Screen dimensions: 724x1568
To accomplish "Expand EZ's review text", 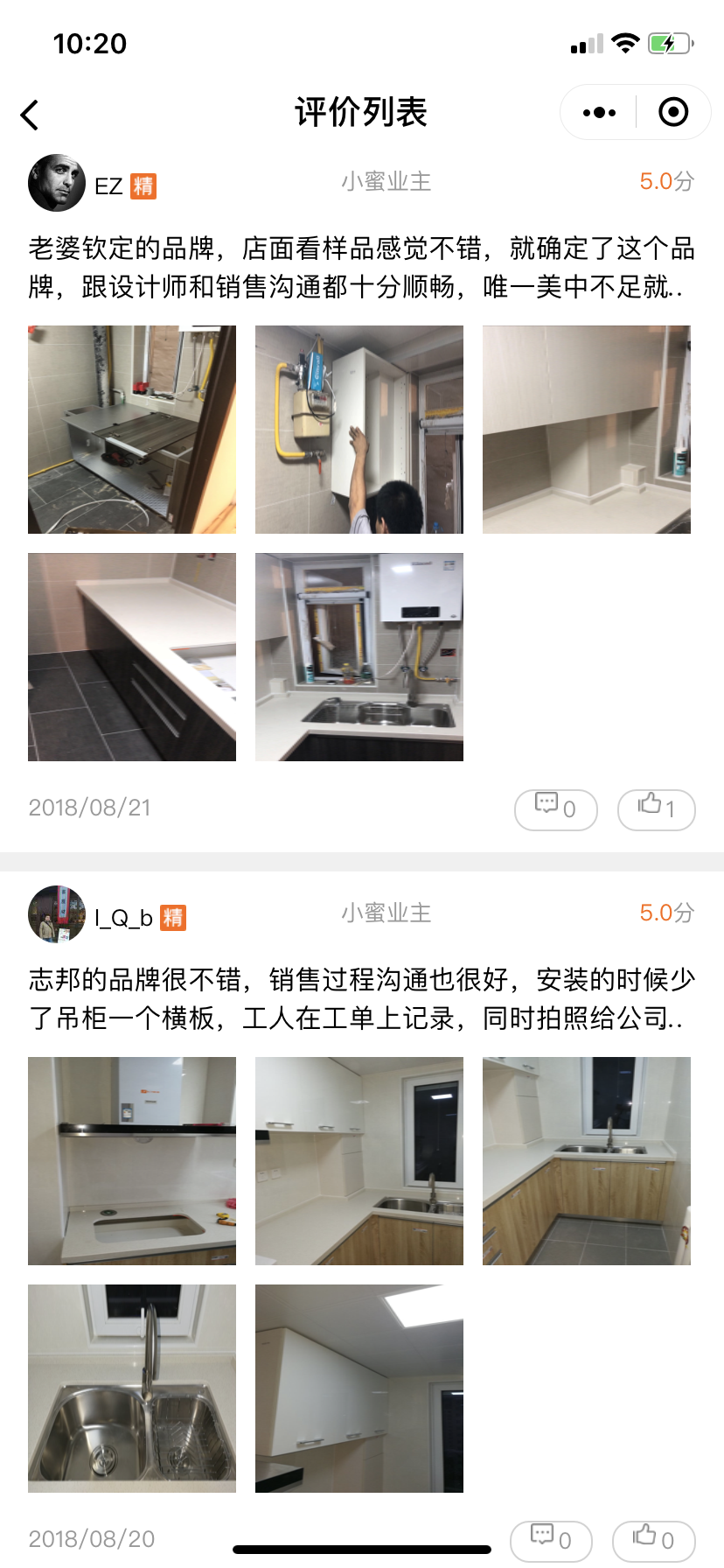I will tap(361, 268).
